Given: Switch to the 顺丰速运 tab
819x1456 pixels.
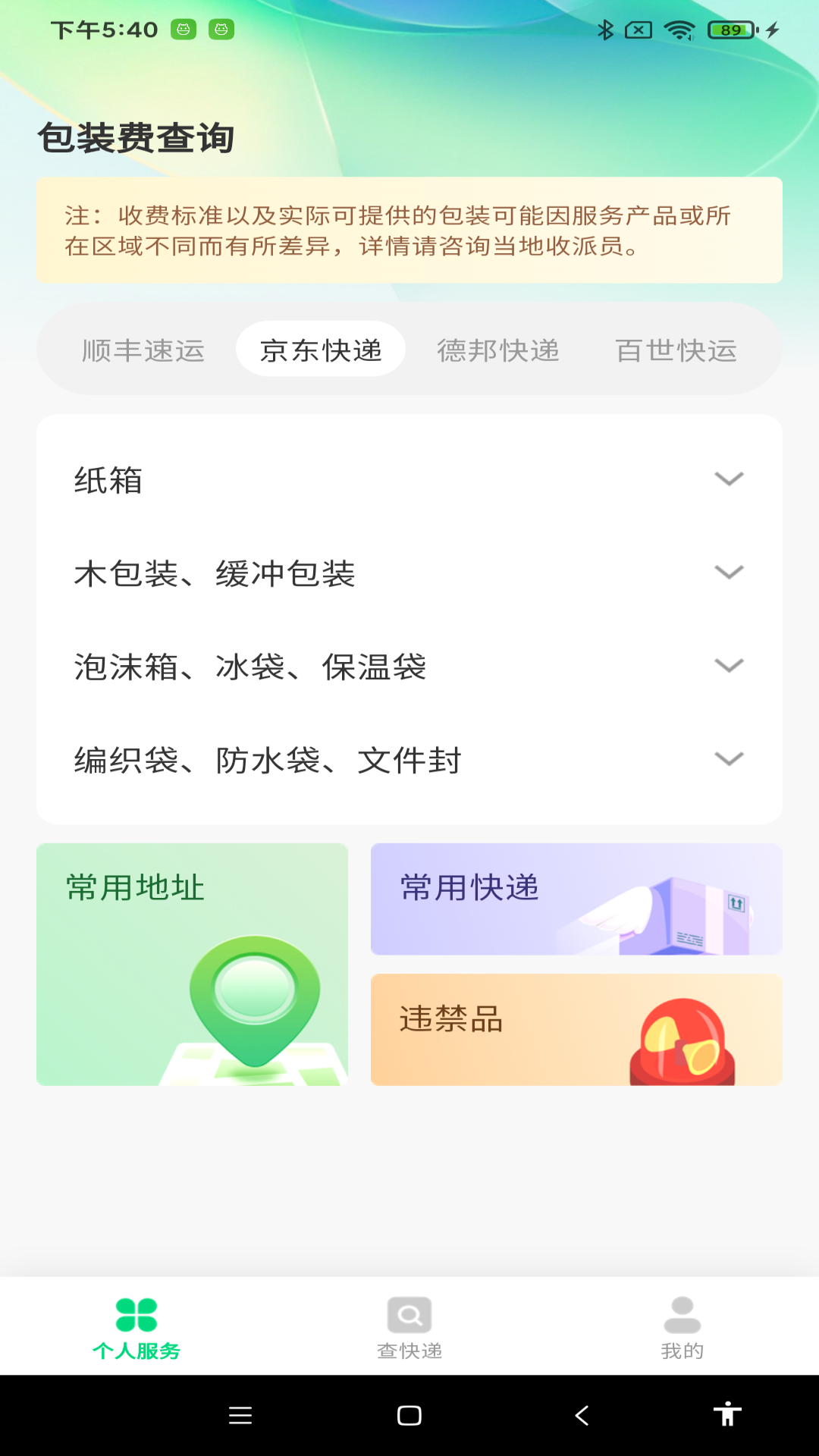Looking at the screenshot, I should pyautogui.click(x=141, y=350).
